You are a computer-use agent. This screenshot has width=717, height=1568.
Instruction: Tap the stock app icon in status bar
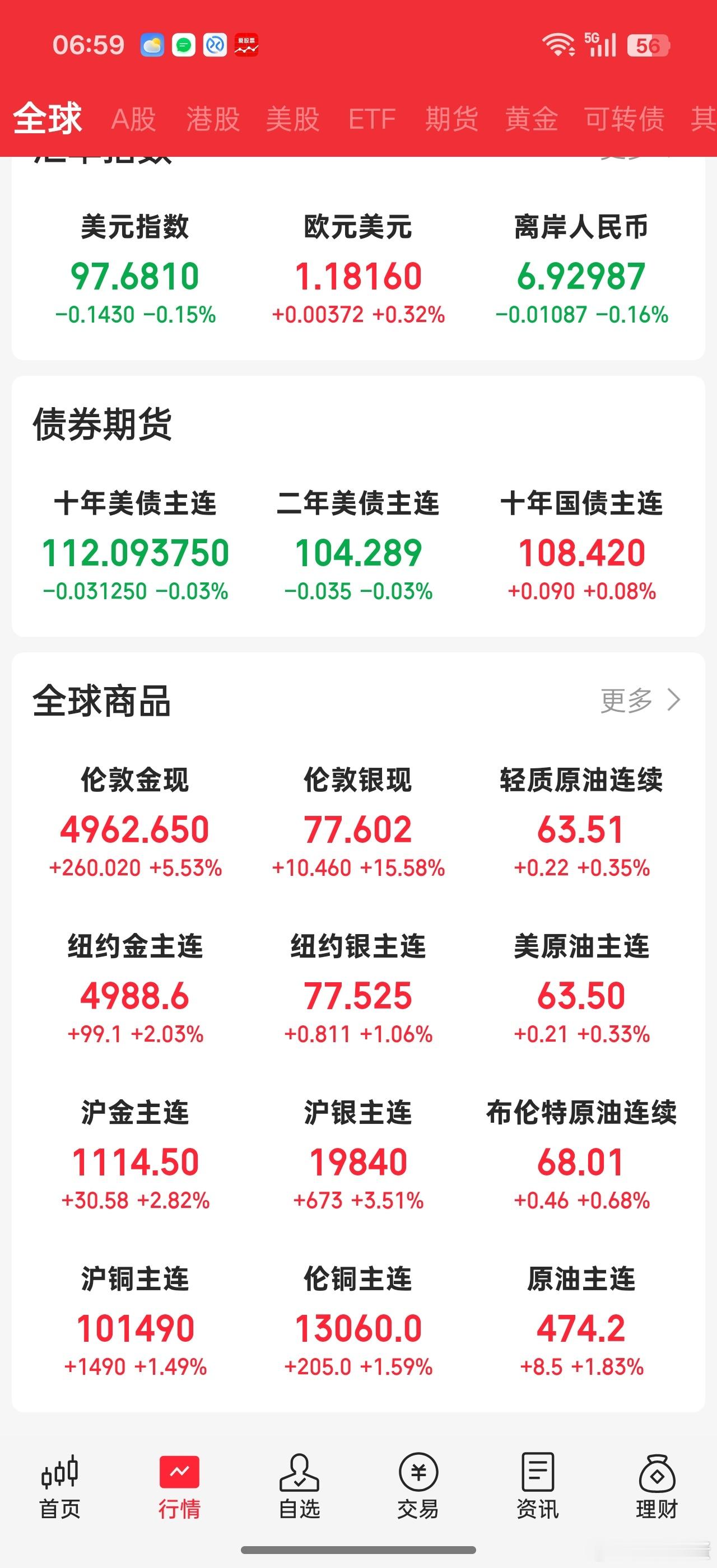(246, 43)
